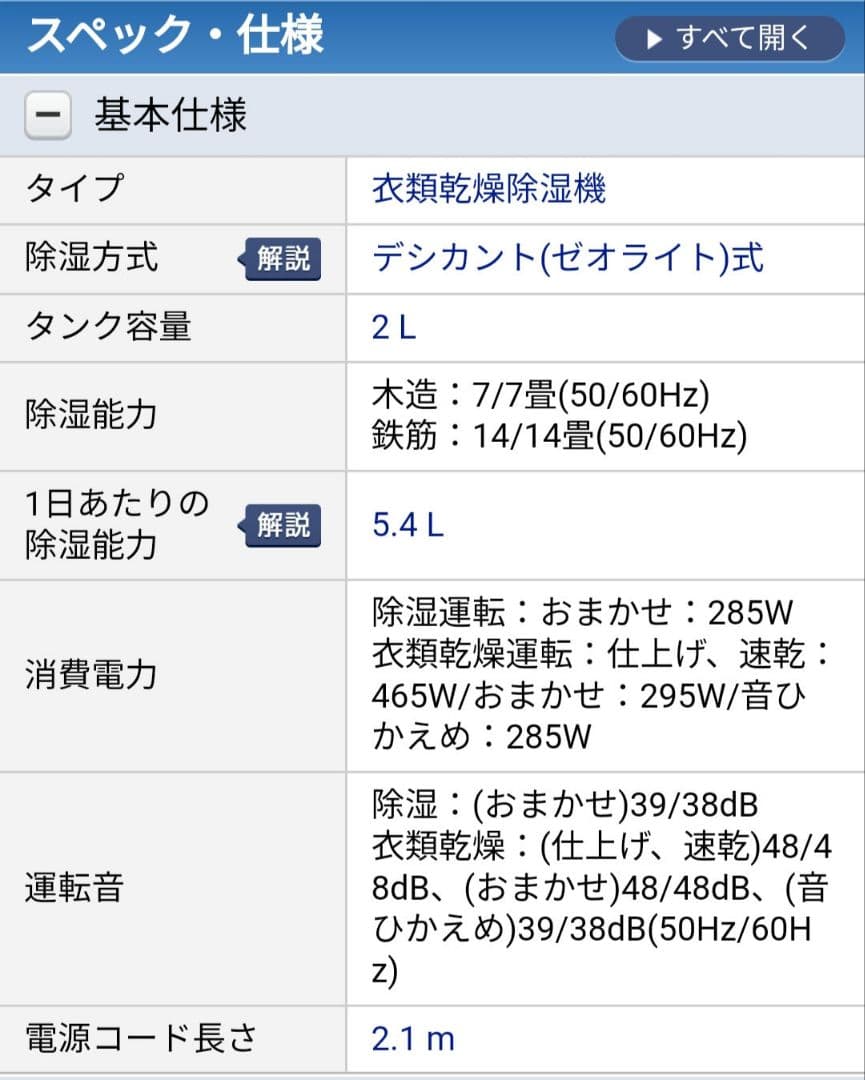Open the 解説 explanation for 1日あたりの除湿能力
This screenshot has width=865, height=1080.
click(280, 525)
